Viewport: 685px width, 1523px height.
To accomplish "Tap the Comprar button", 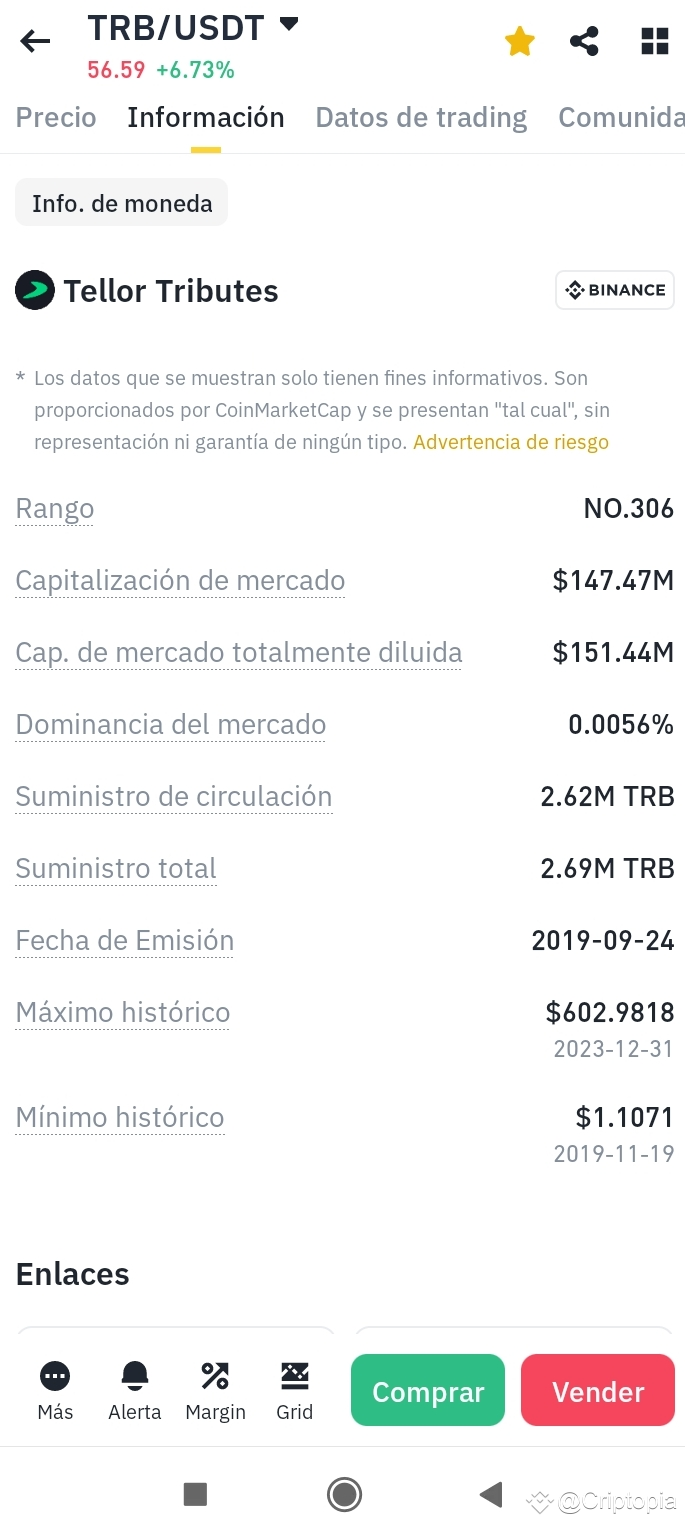I will 428,1390.
